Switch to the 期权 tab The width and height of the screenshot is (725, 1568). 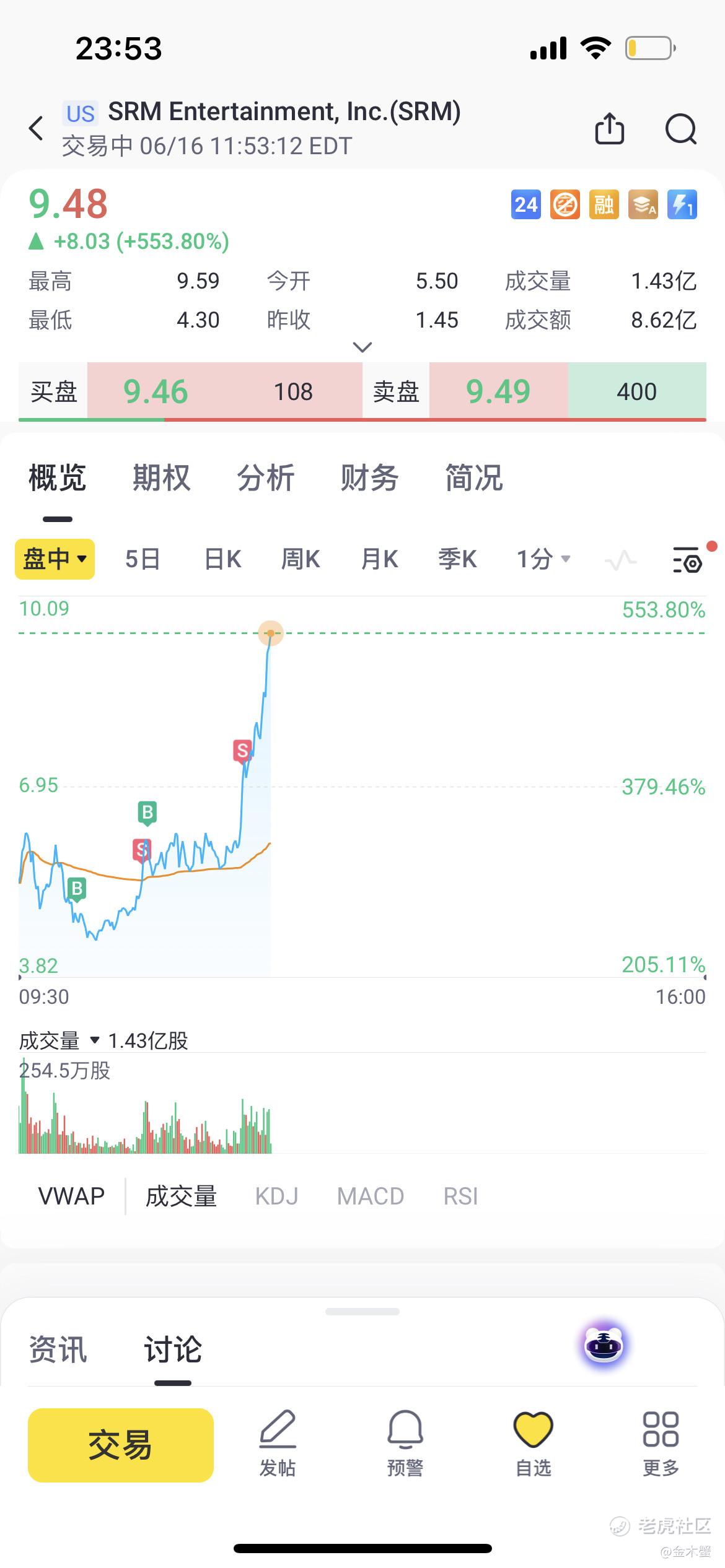(x=161, y=478)
